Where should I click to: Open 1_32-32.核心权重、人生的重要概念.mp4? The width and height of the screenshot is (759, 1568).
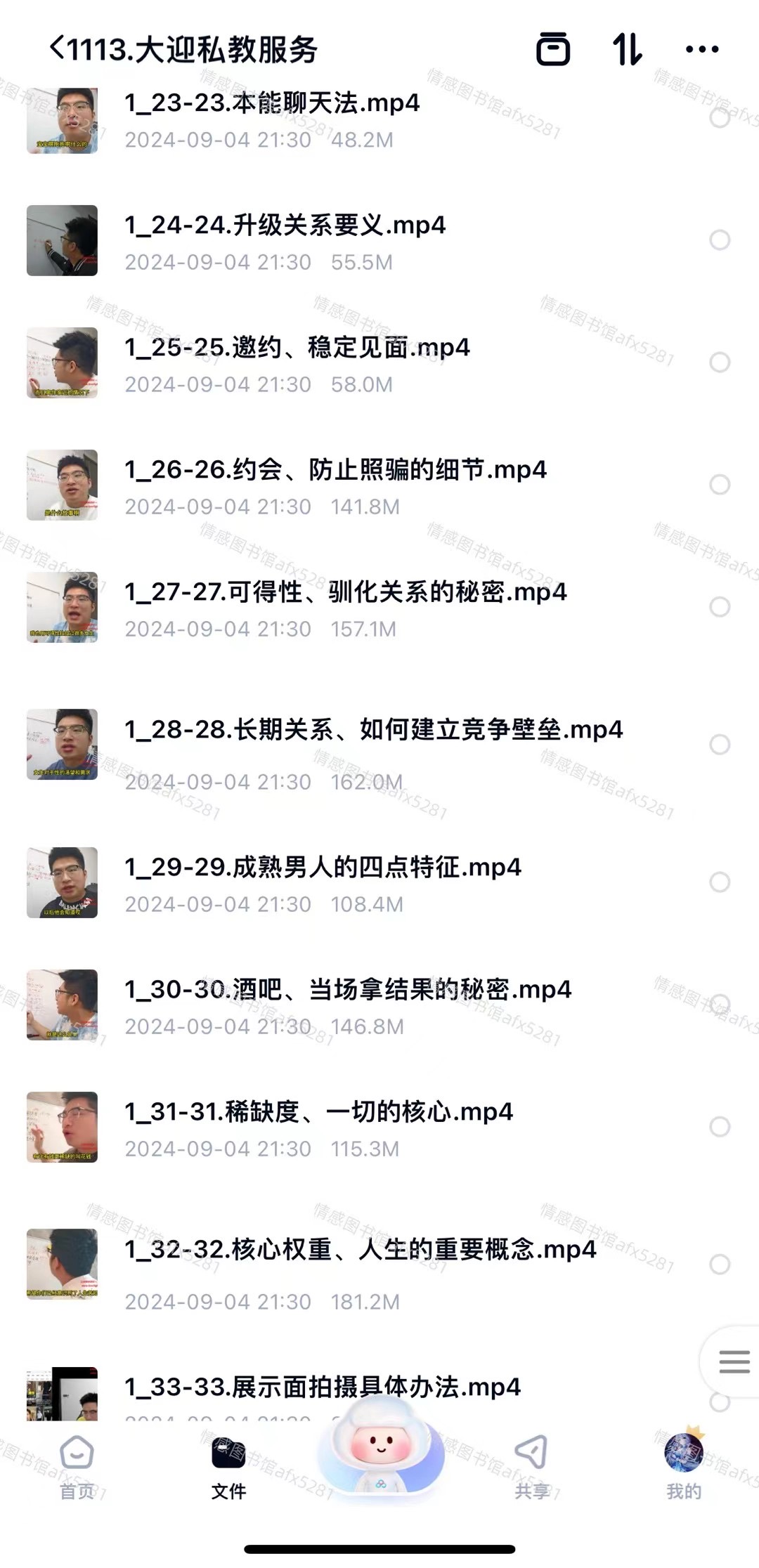point(360,1250)
